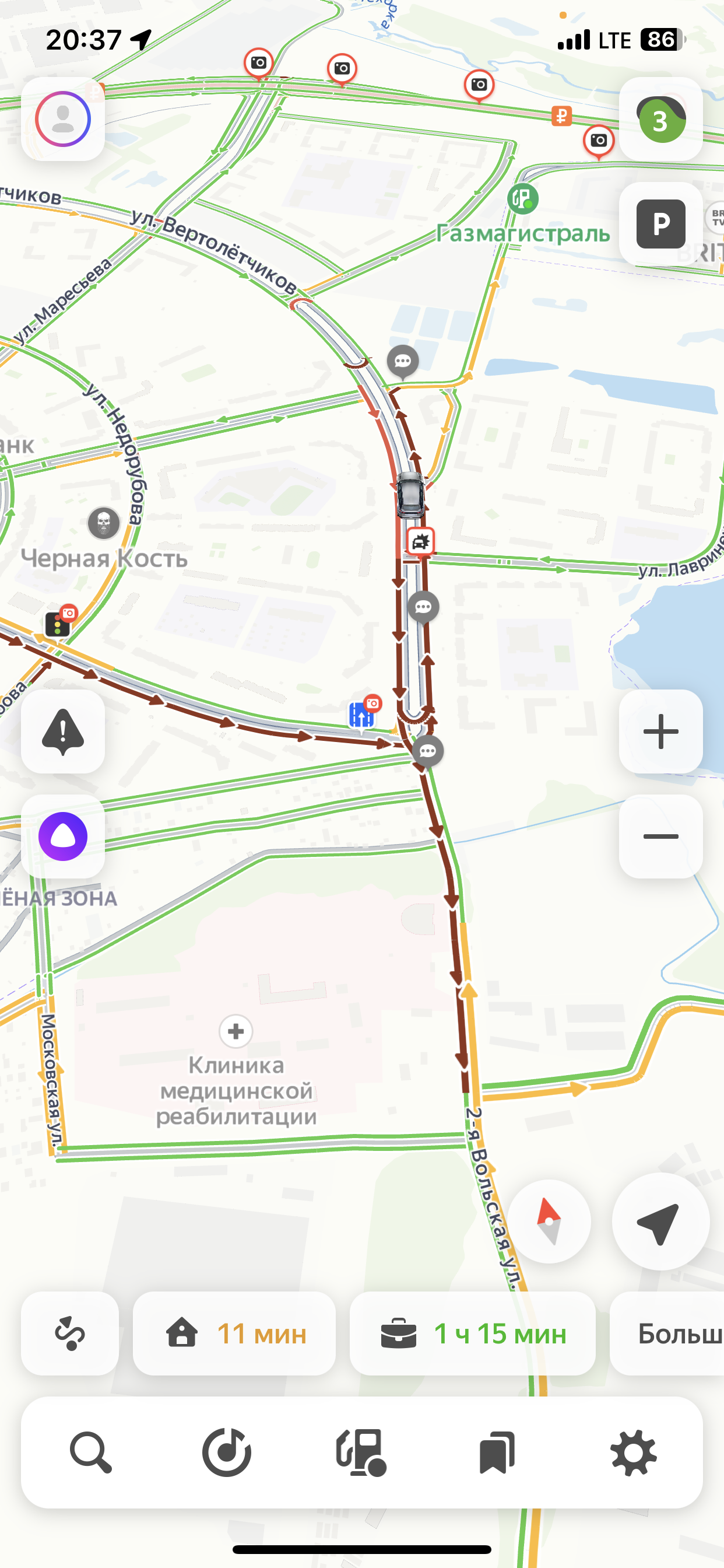Reset map orientation with the compass
This screenshot has height=1568, width=724.
point(549,1221)
